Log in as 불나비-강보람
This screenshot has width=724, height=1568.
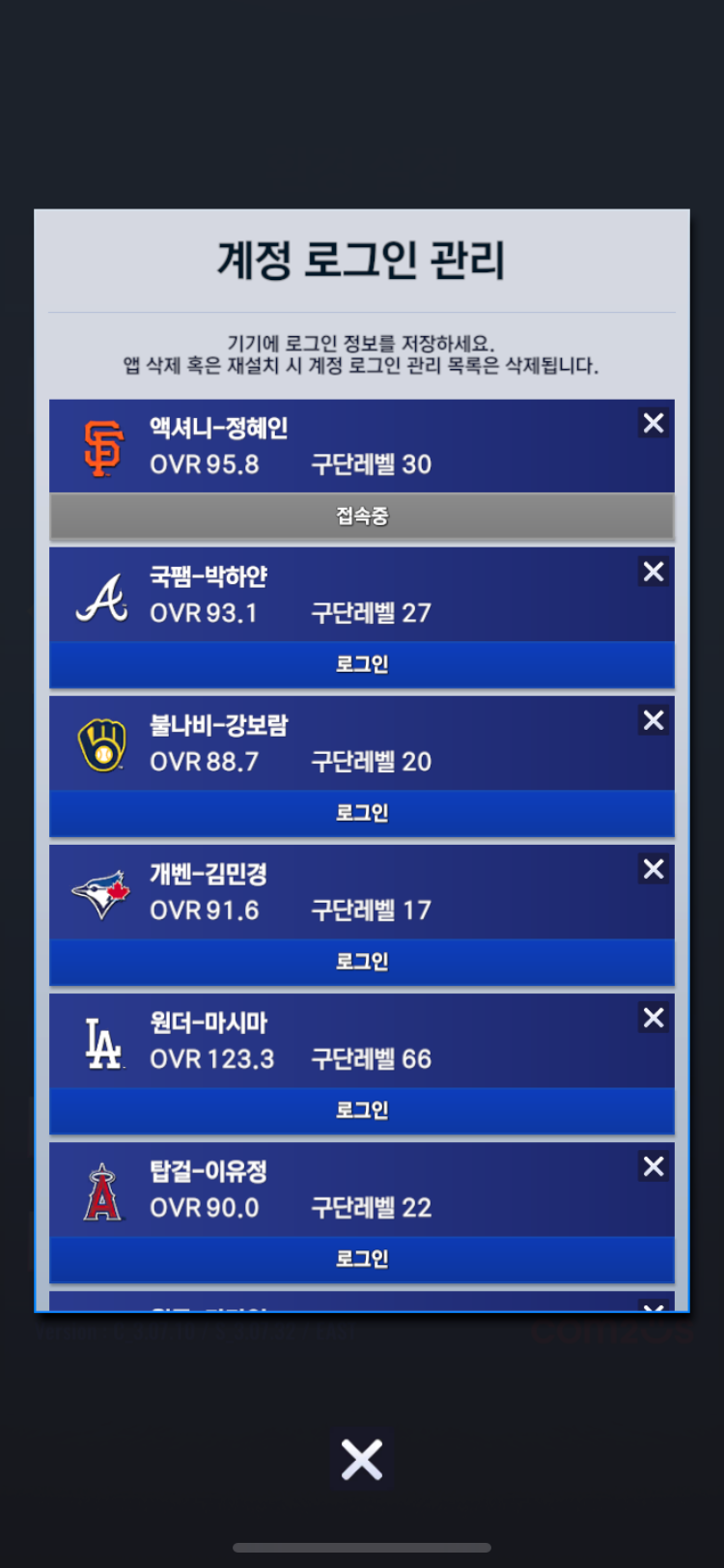[362, 813]
